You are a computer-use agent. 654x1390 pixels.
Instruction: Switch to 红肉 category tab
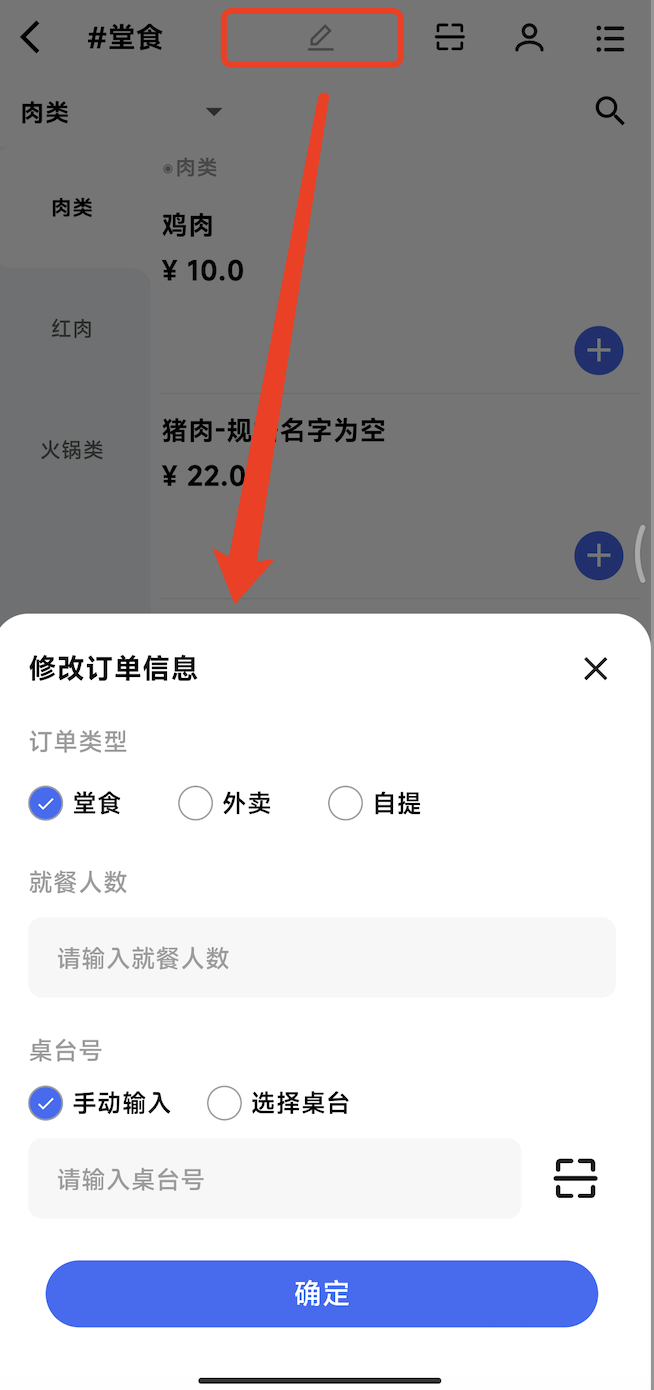pyautogui.click(x=72, y=329)
